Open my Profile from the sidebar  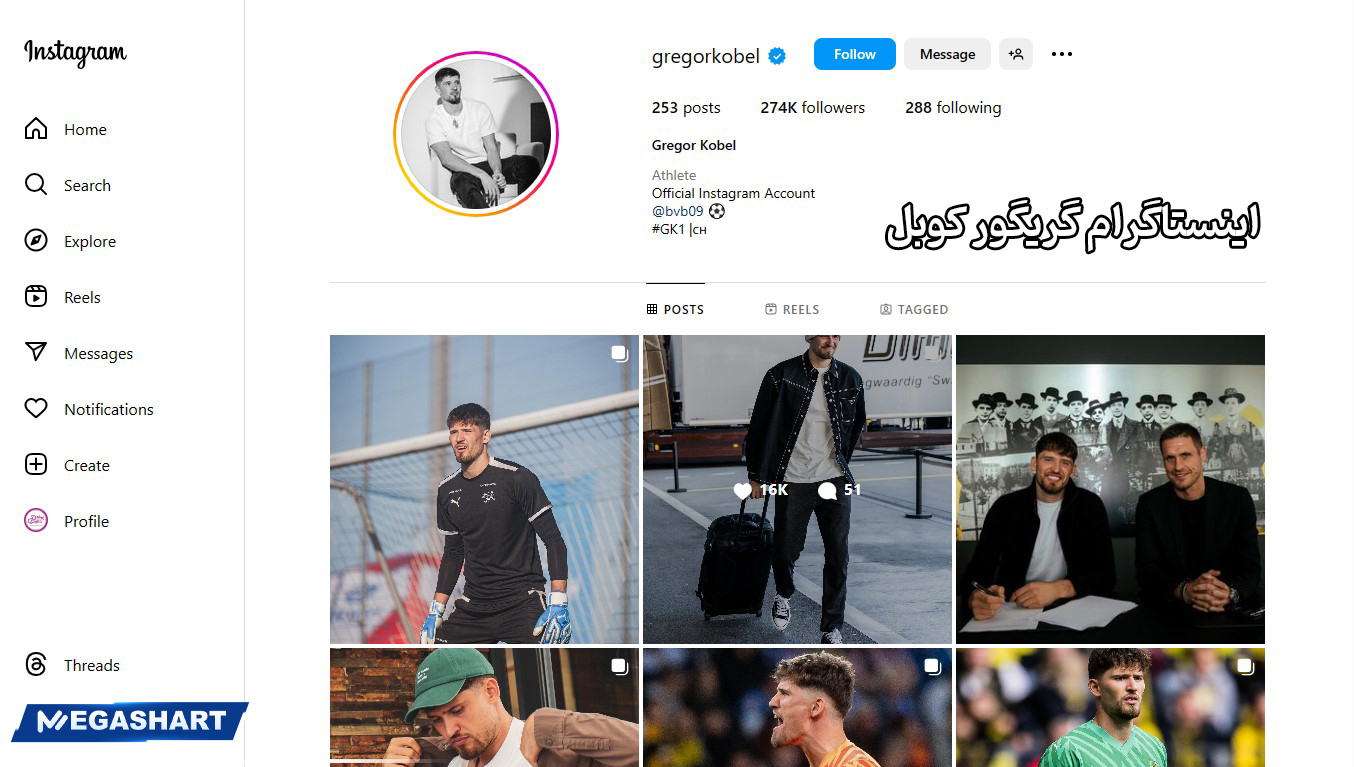pyautogui.click(x=86, y=521)
